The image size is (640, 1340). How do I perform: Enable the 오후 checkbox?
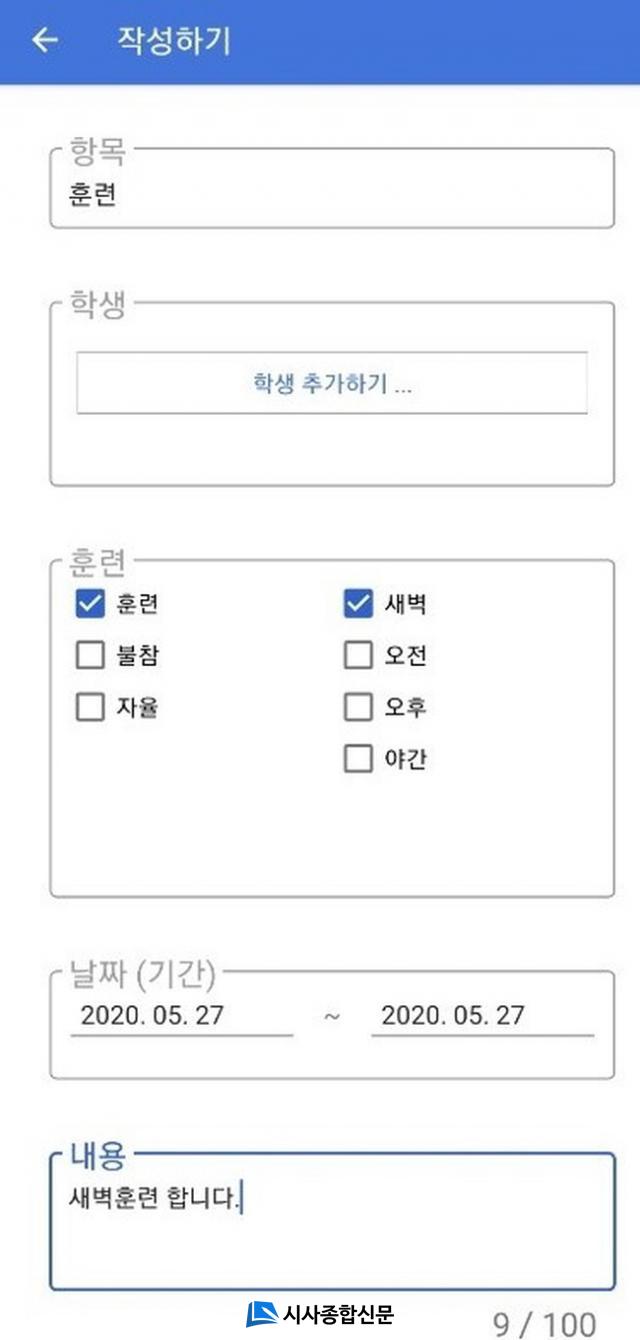coord(358,708)
